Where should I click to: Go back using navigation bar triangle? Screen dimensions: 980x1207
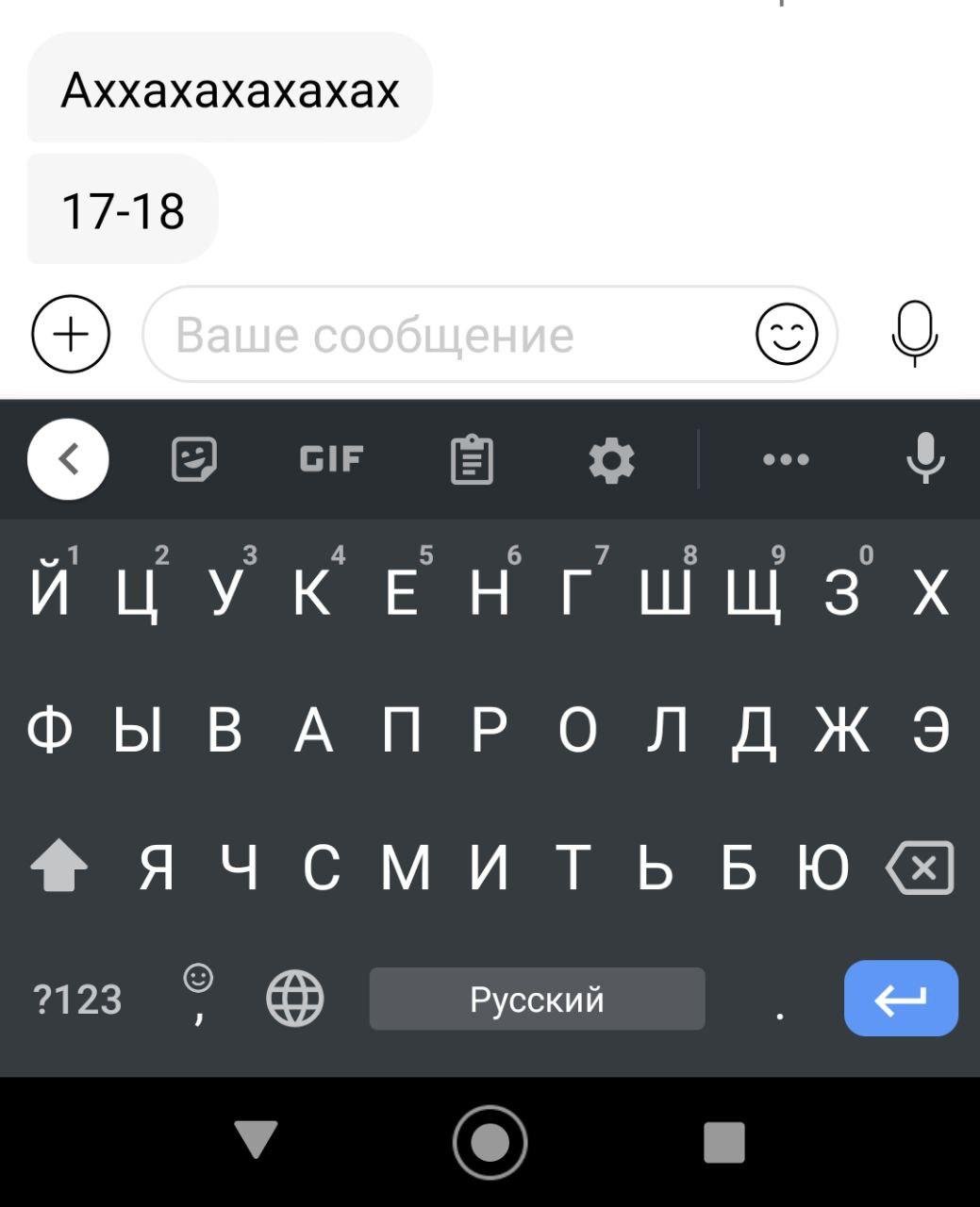[256, 1139]
